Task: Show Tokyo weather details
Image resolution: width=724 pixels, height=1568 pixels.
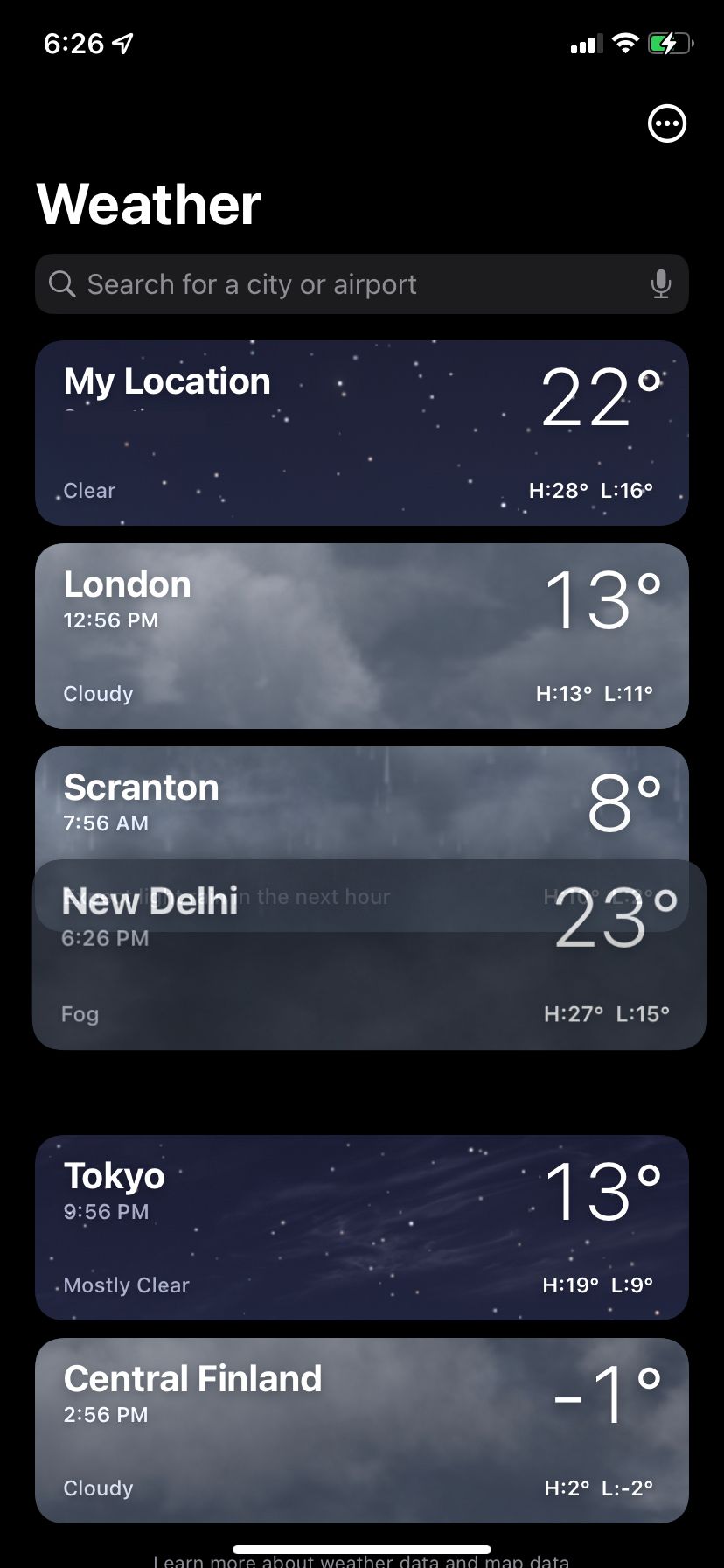Action: [x=361, y=1228]
